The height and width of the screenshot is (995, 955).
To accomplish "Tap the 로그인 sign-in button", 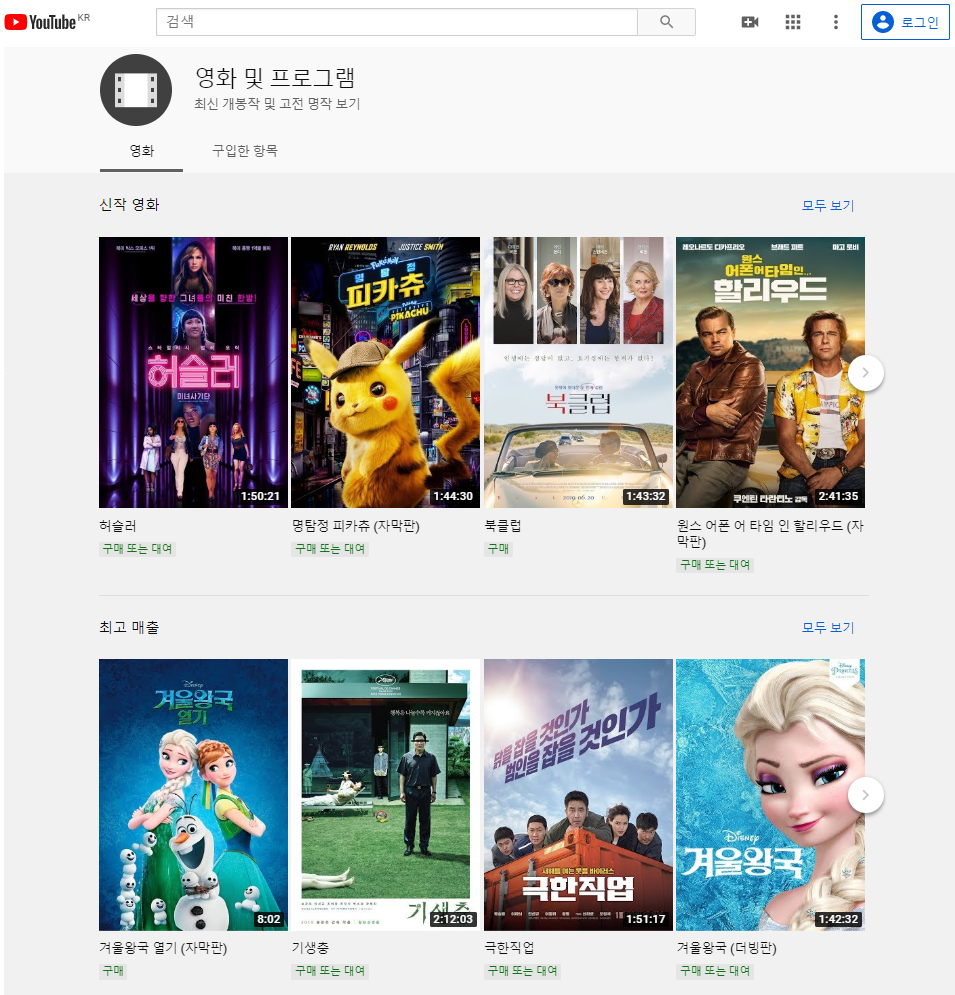I will coord(905,22).
